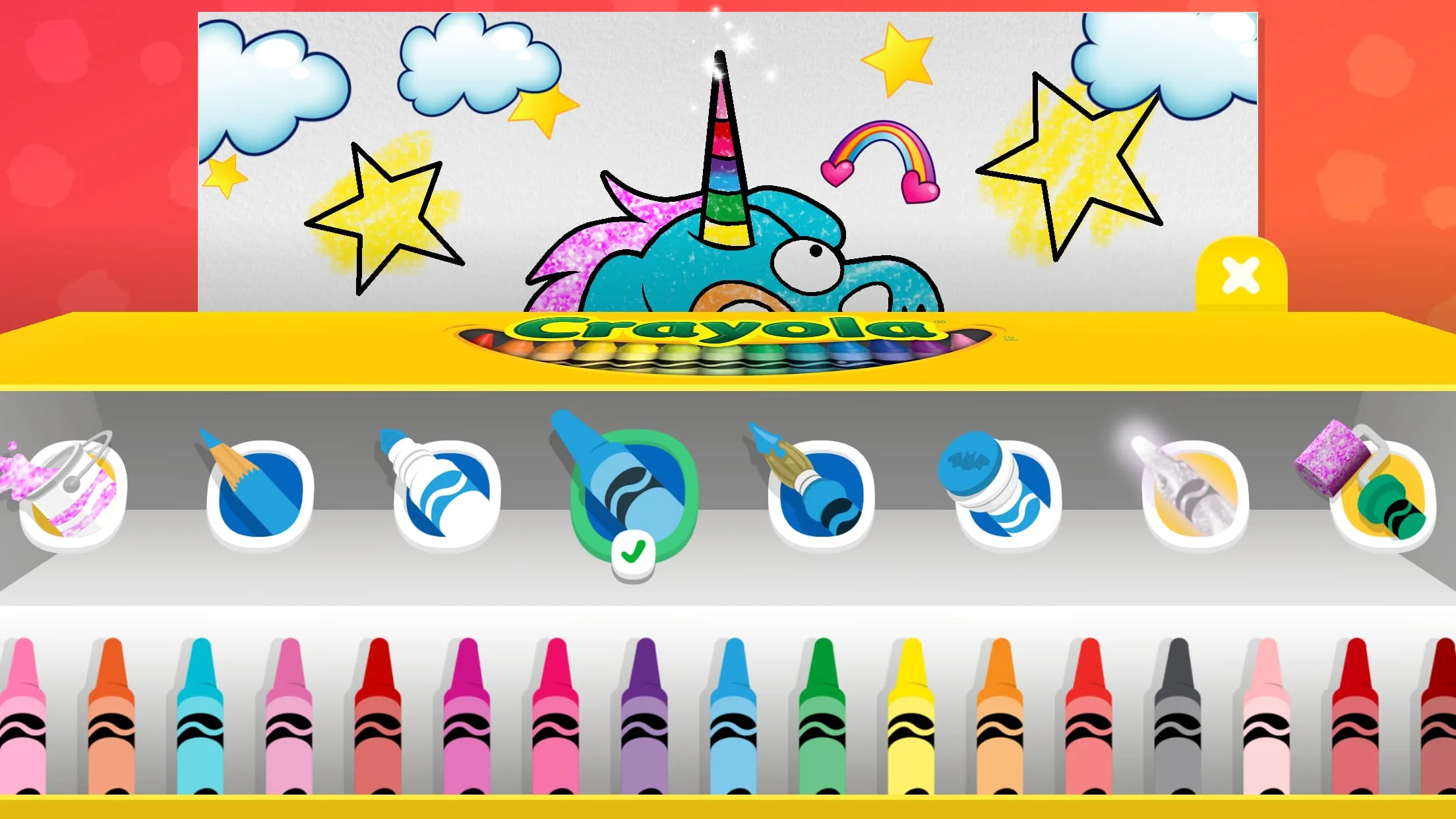Select the sky blue crayon
The width and height of the screenshot is (1456, 819).
click(x=733, y=719)
